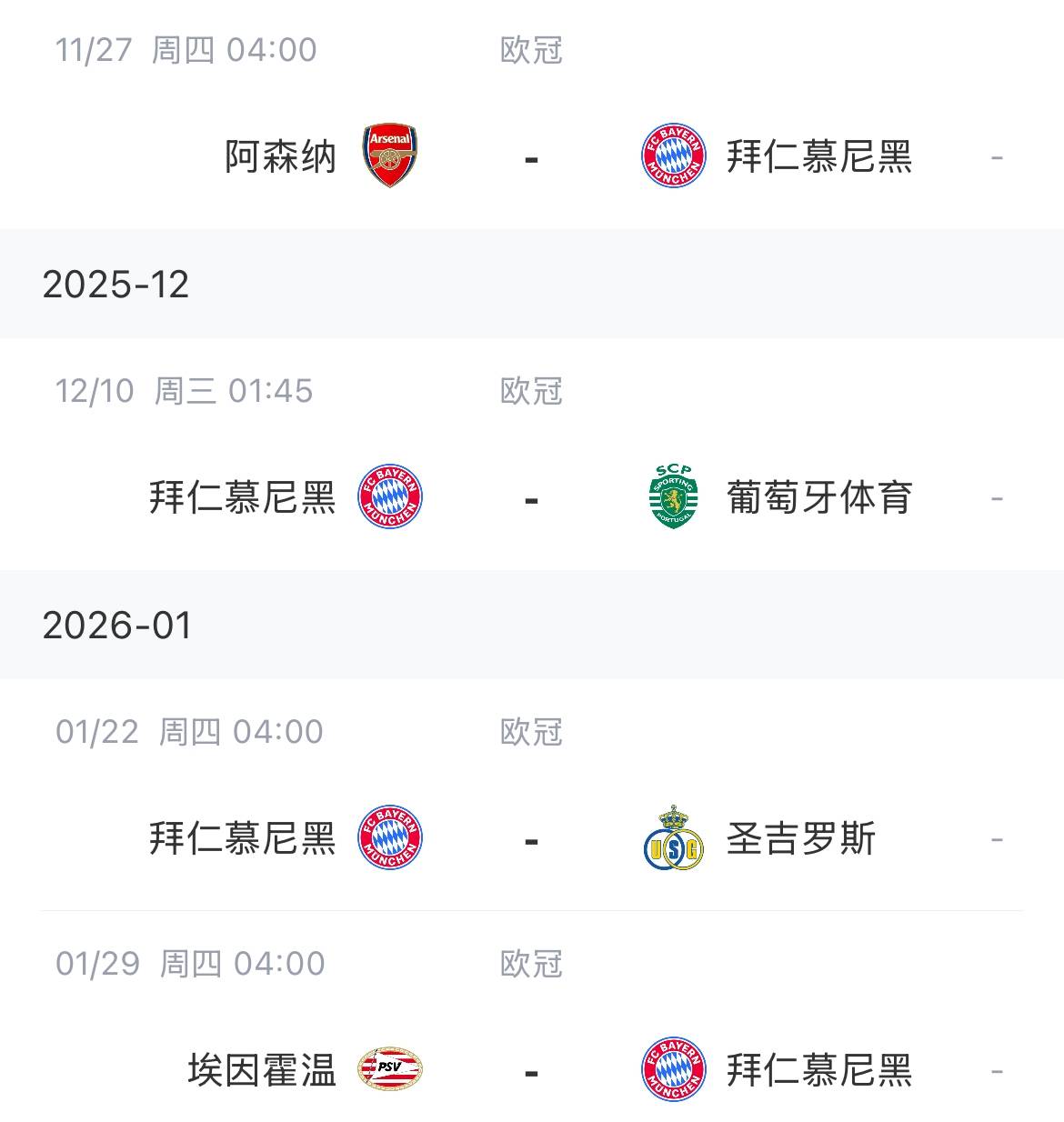Open the Arsenal vs Bayern Munich match on 11/27

point(532,157)
